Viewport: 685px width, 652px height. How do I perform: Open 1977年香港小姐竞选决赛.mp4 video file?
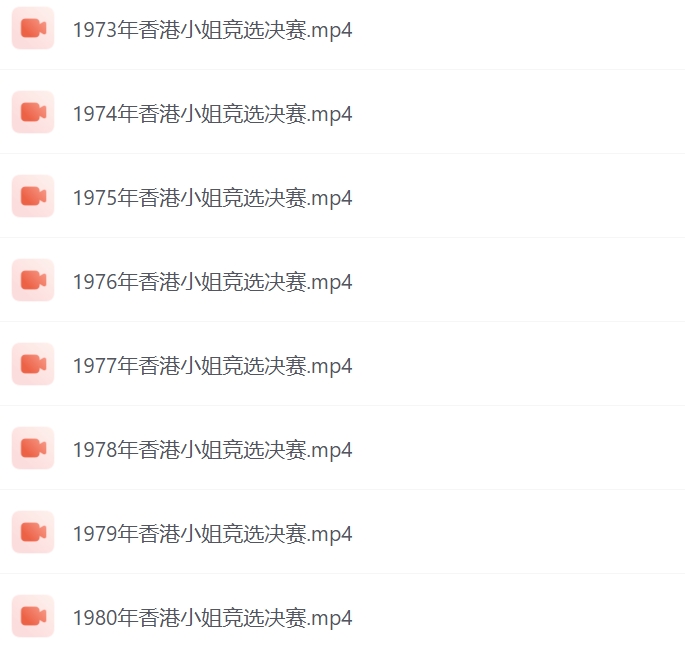(212, 366)
